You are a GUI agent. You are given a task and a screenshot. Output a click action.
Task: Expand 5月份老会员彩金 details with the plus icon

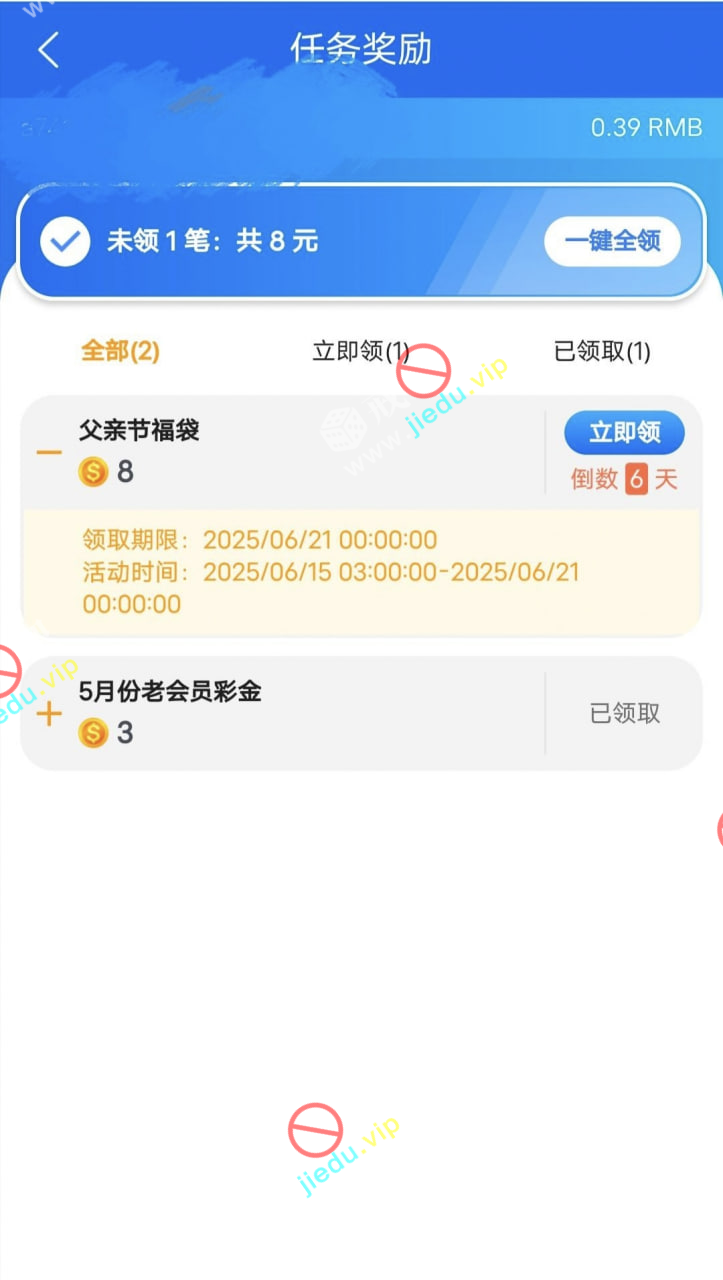[x=49, y=714]
